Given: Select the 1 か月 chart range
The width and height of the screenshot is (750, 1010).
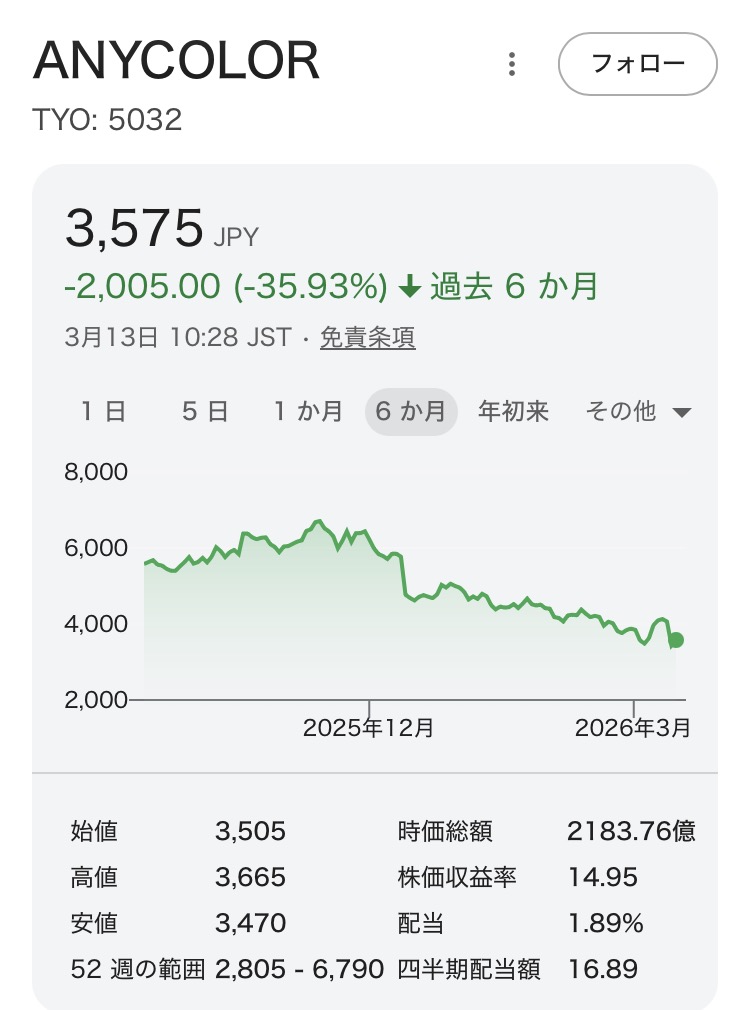Looking at the screenshot, I should [308, 411].
